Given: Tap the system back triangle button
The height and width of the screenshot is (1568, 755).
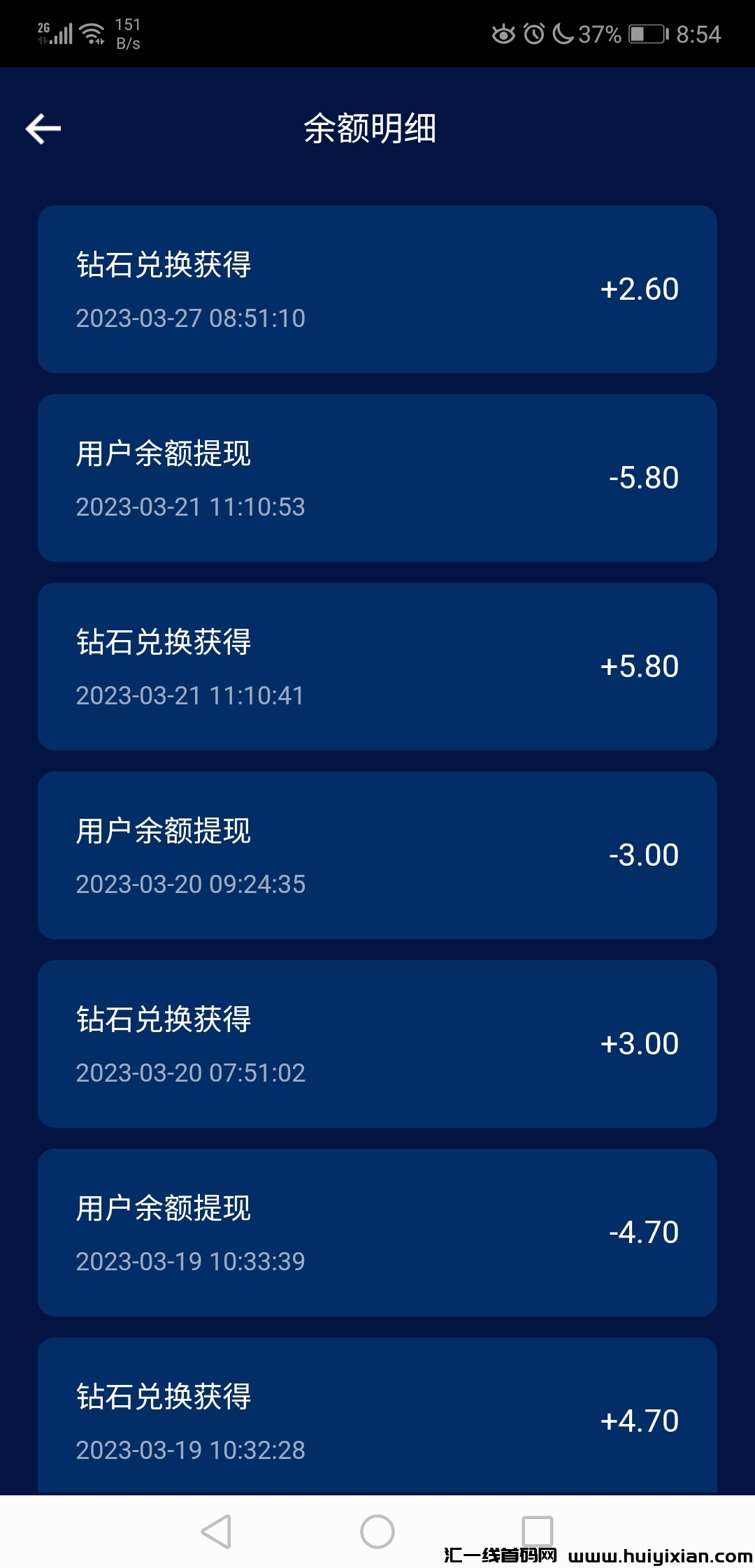Looking at the screenshot, I should pyautogui.click(x=216, y=1532).
